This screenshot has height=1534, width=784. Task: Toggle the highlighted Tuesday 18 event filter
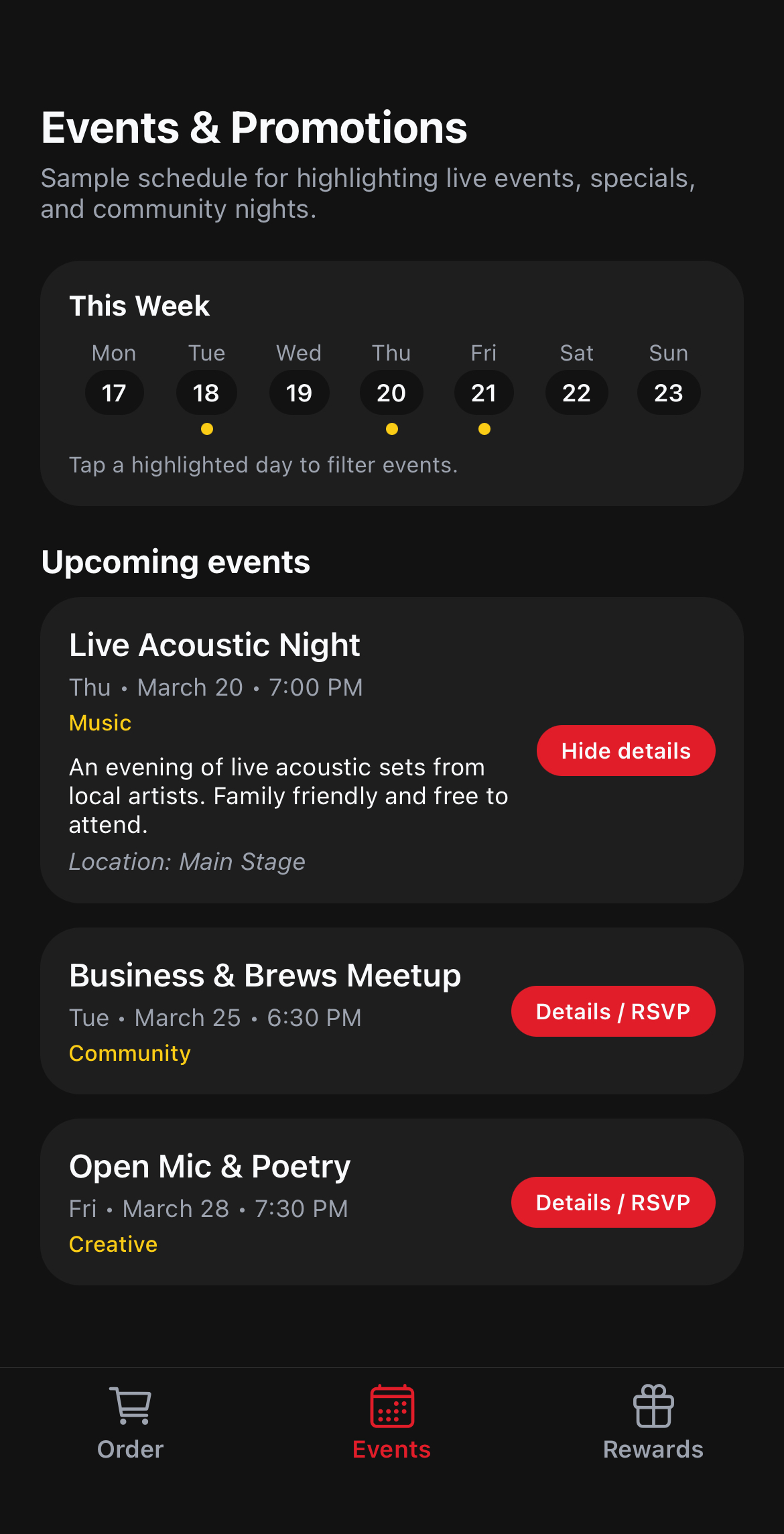click(206, 392)
